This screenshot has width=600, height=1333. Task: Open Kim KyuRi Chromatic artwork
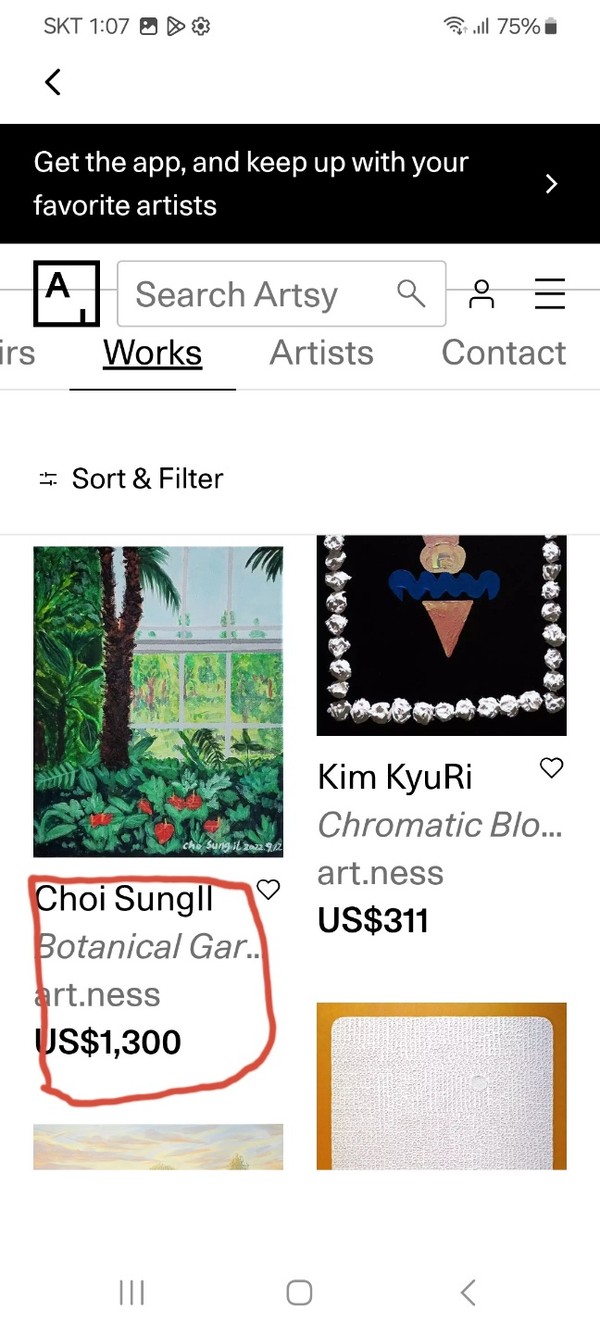pos(441,635)
